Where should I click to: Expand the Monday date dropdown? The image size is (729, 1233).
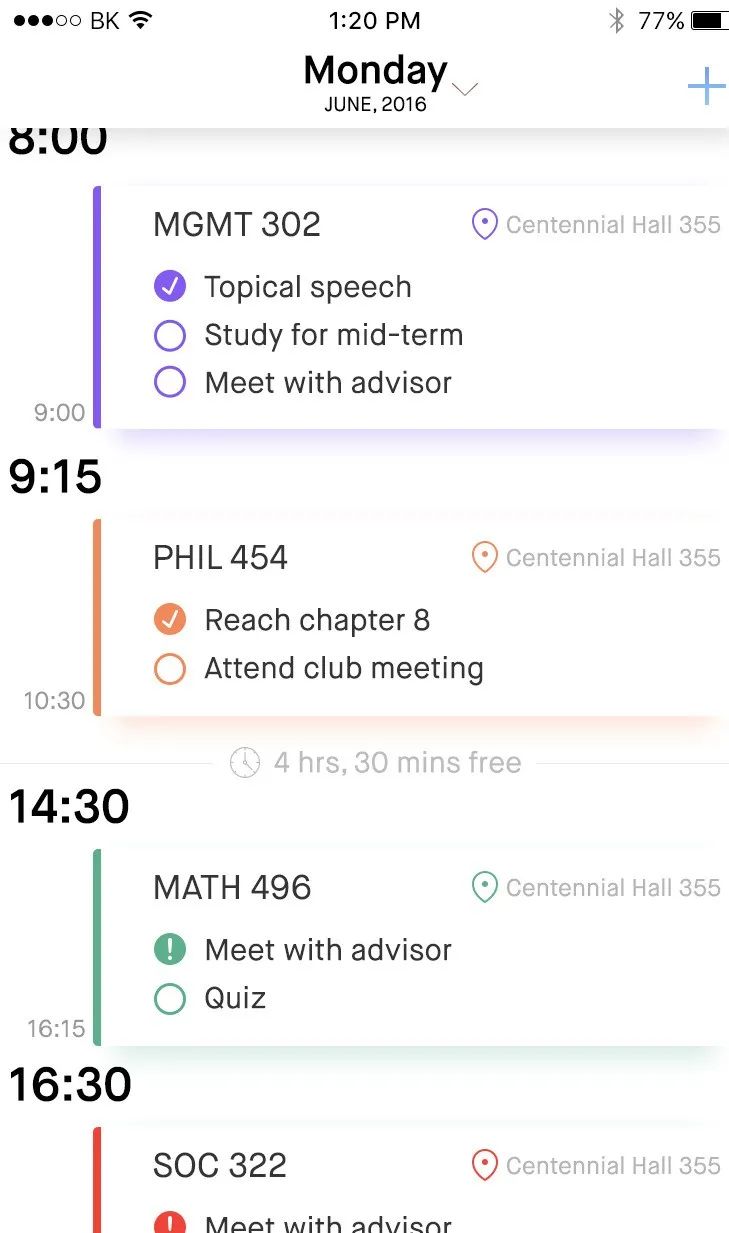point(465,89)
